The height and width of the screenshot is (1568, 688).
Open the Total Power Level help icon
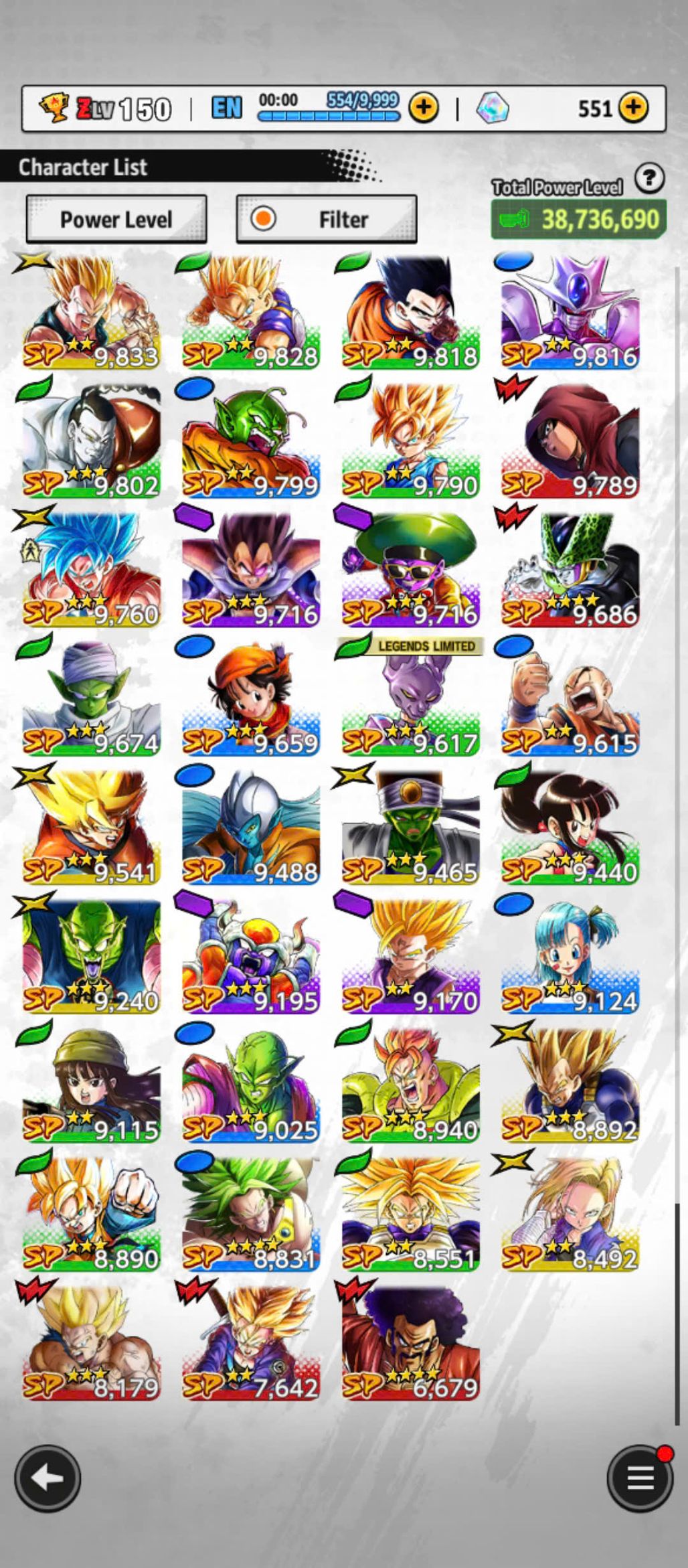(x=649, y=179)
